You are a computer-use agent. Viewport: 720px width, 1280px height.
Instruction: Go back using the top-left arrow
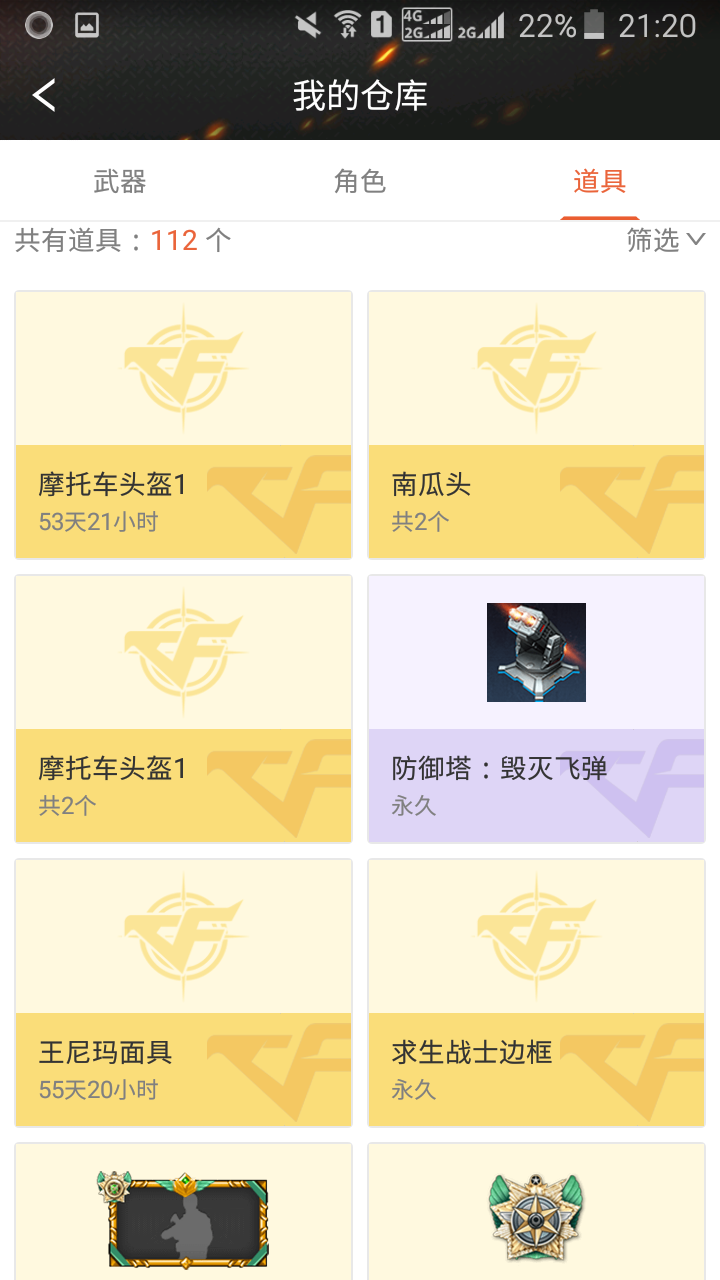(44, 96)
